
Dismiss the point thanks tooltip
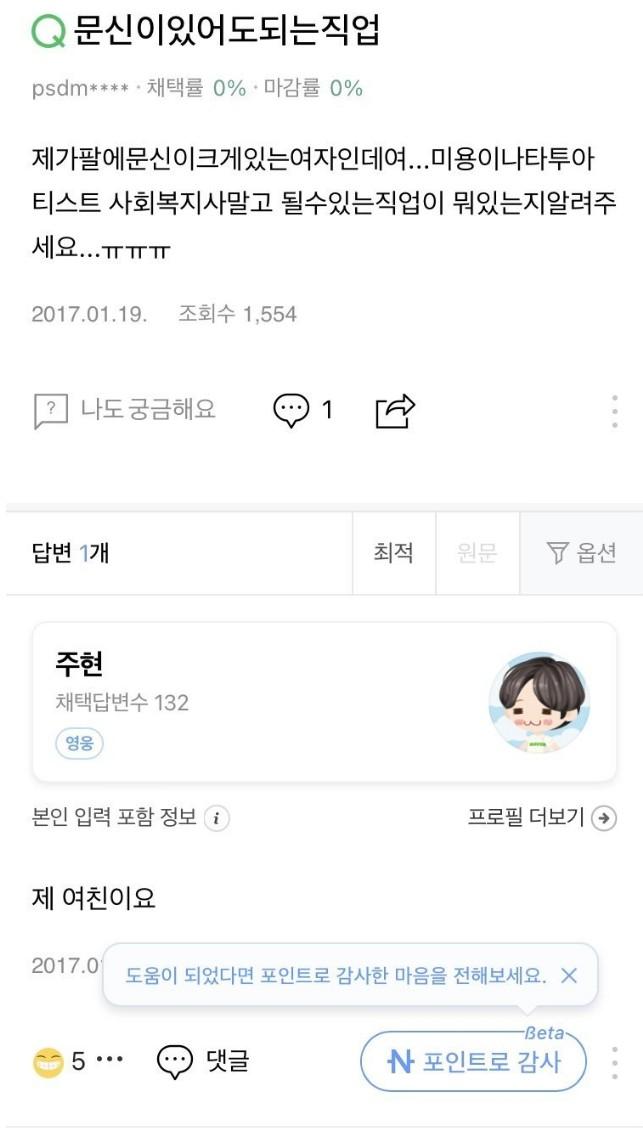569,975
